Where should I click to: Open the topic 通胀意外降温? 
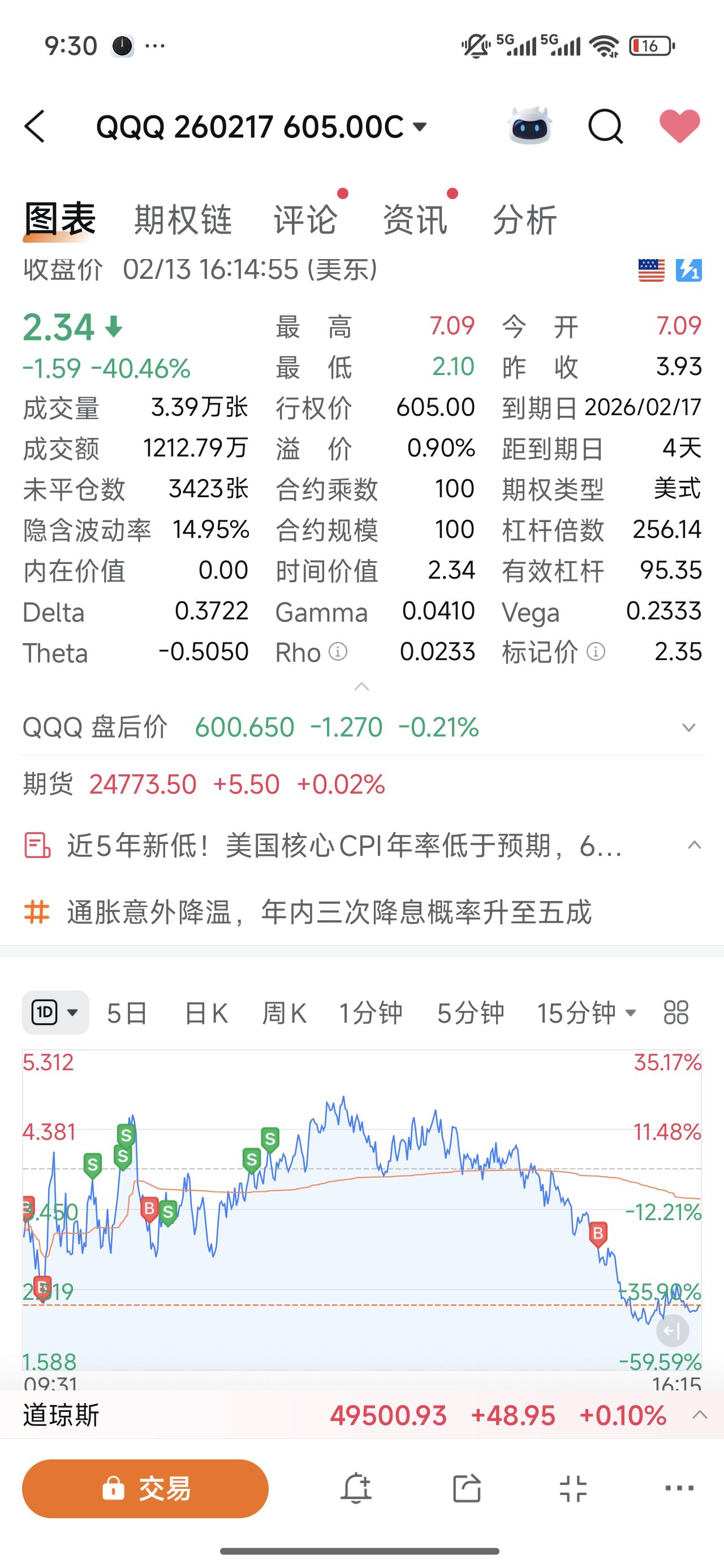[x=329, y=912]
